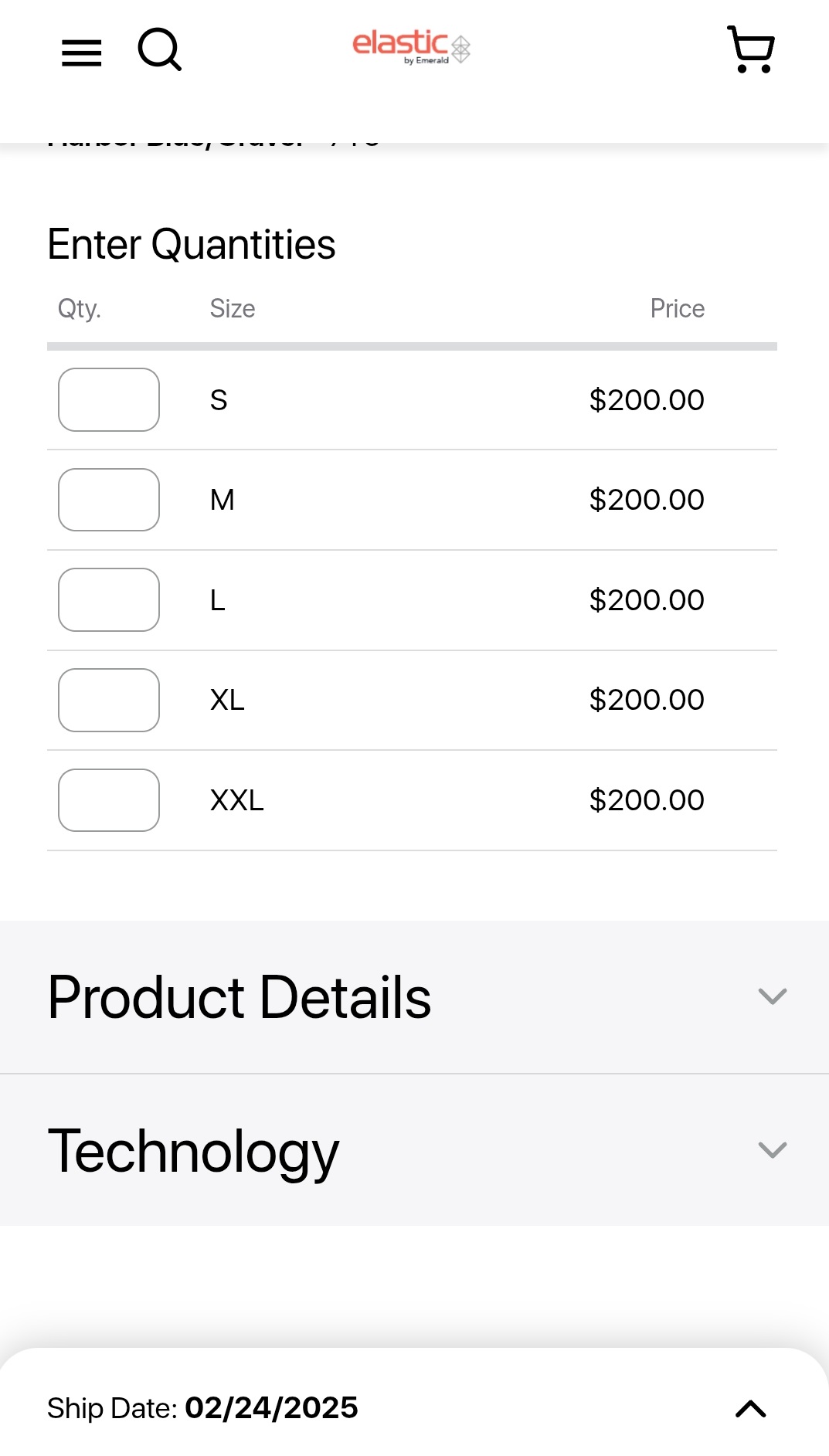
Task: Tap the quantity field for size XL
Action: (109, 700)
